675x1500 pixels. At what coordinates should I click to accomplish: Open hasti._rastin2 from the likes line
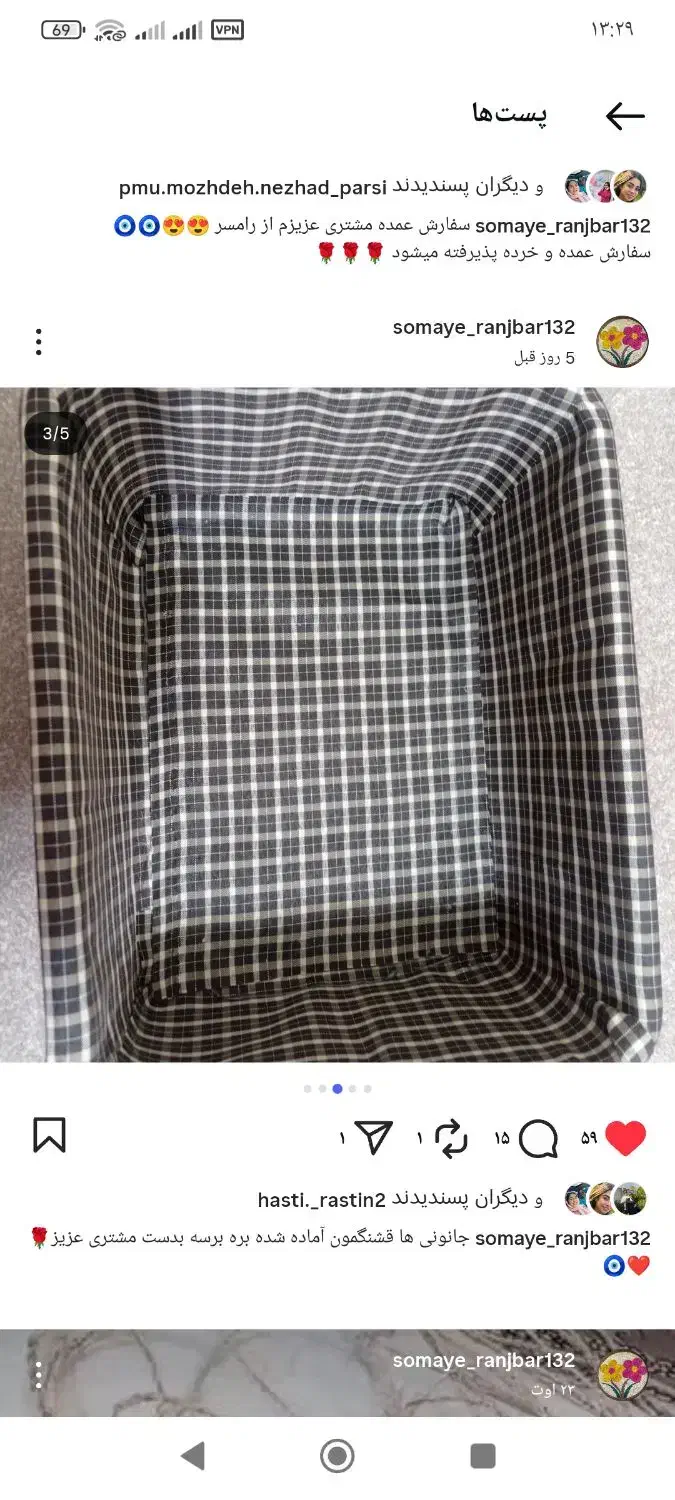point(321,1199)
